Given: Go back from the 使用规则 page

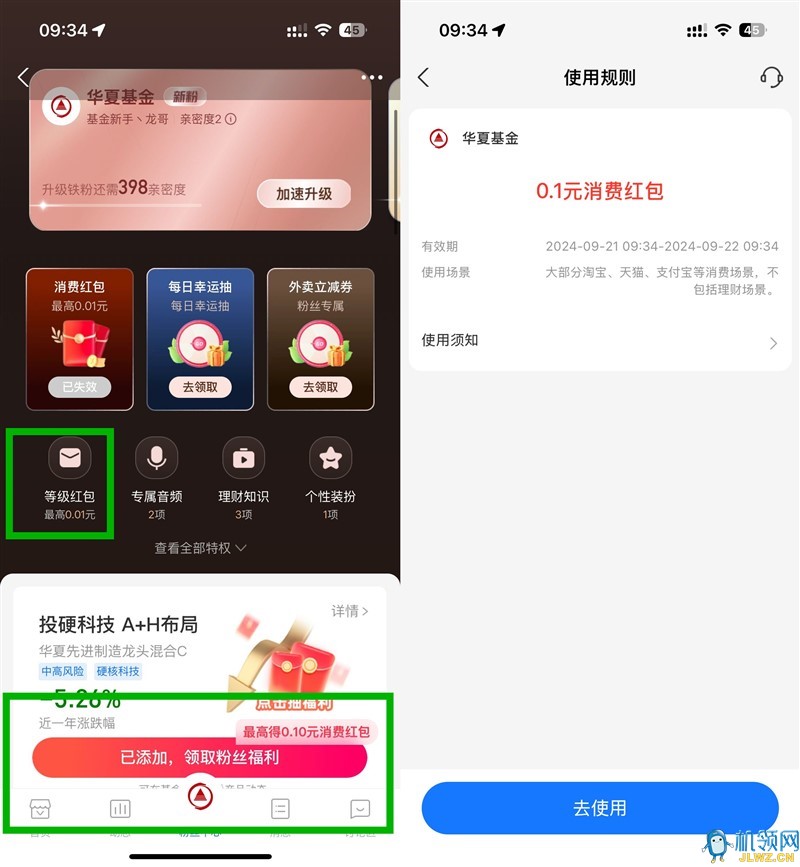Looking at the screenshot, I should (423, 78).
